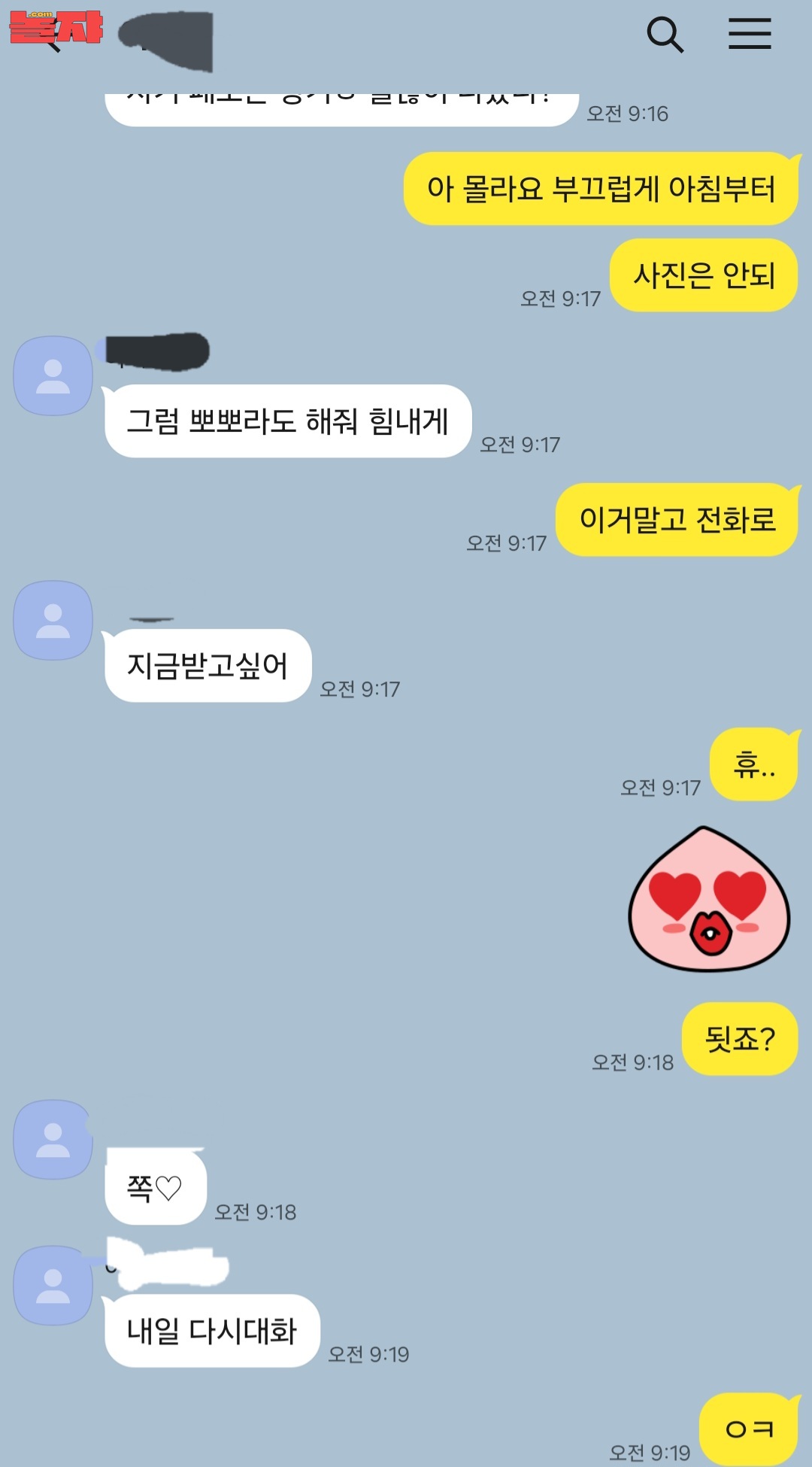Screen dimensions: 812x1467
Task: Open the chat search magnifier
Action: click(x=665, y=35)
